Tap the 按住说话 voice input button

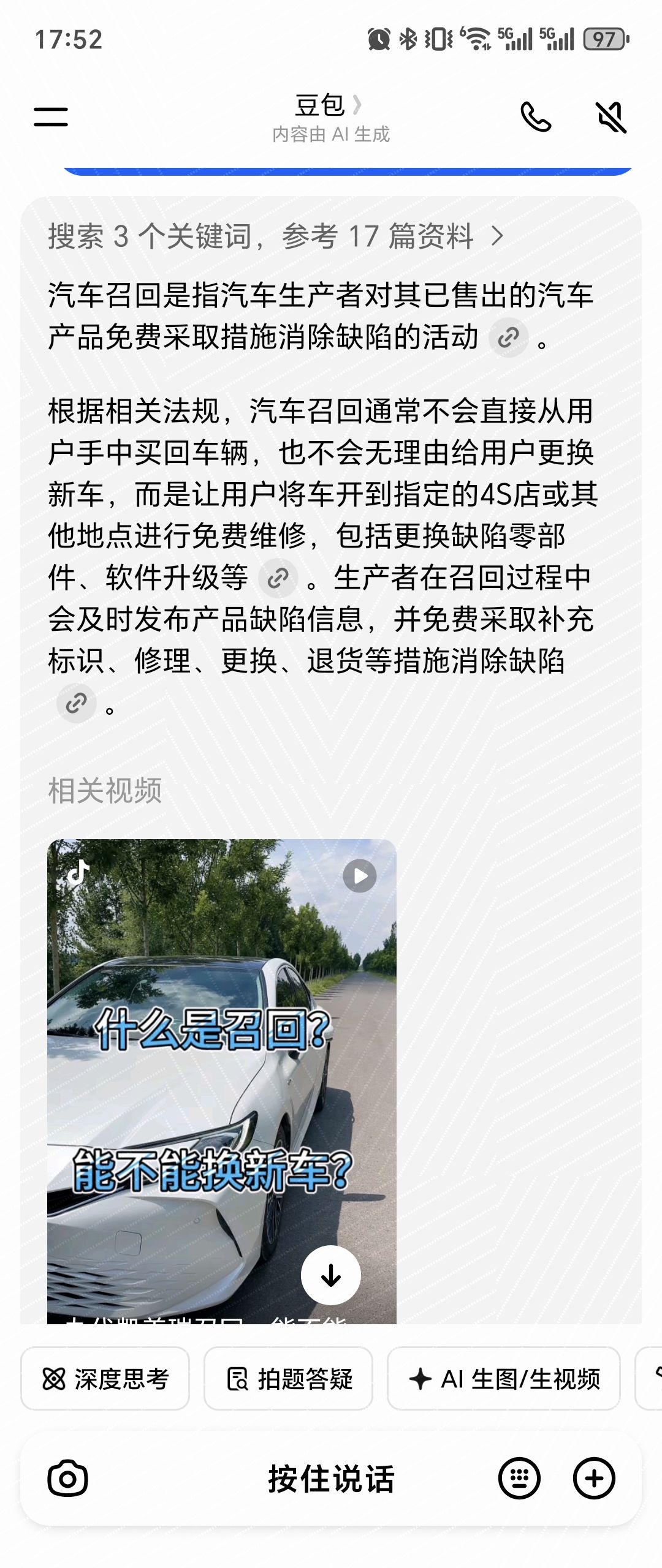tap(331, 1479)
